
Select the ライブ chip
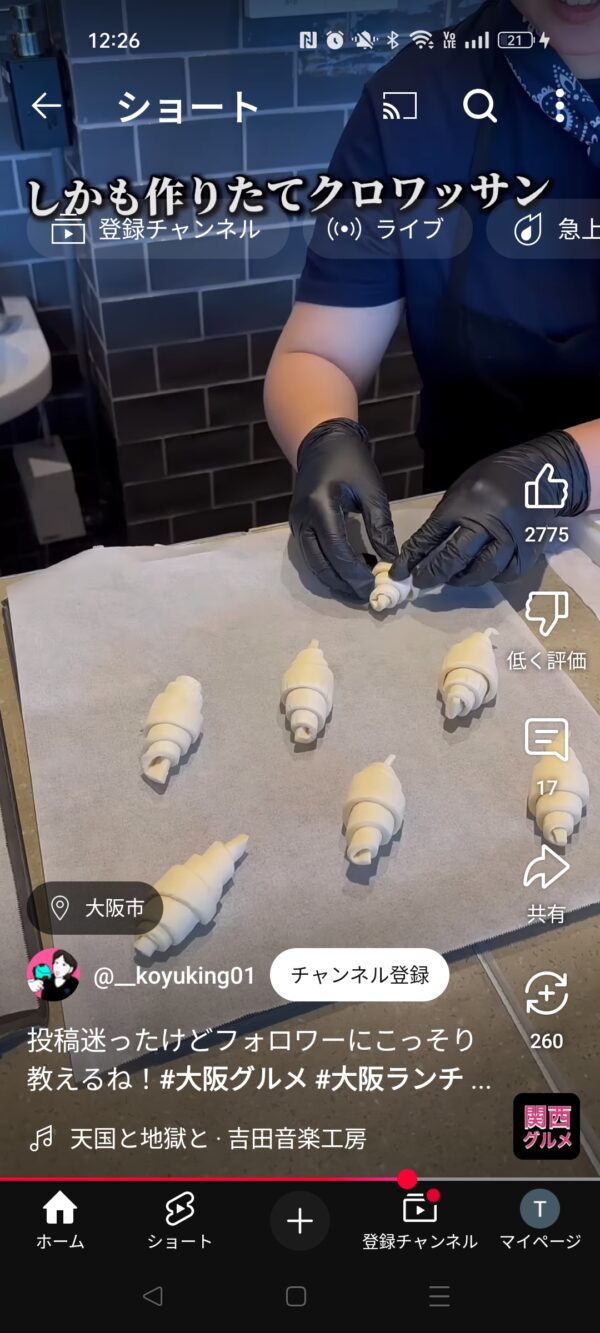pyautogui.click(x=389, y=229)
